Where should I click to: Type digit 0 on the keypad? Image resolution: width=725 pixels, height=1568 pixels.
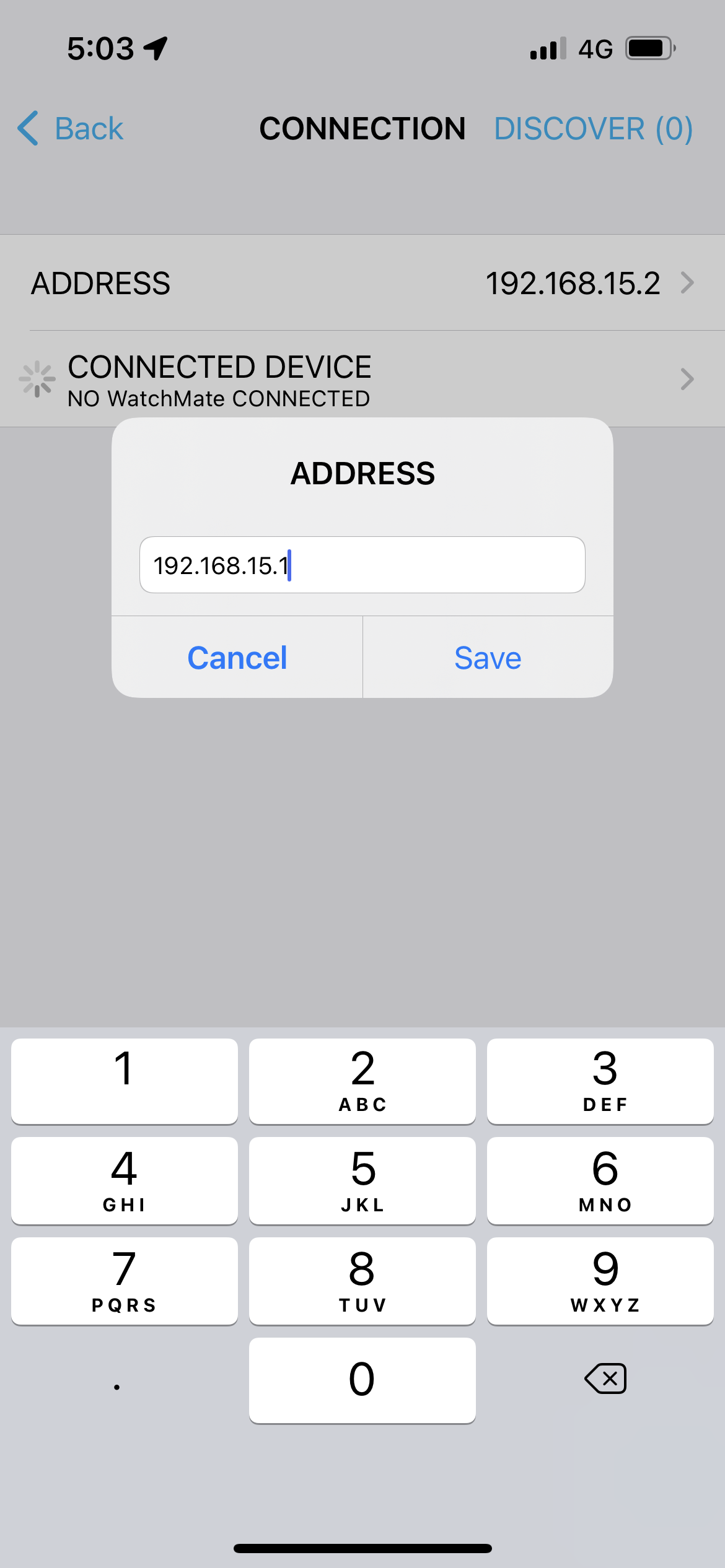point(362,1380)
